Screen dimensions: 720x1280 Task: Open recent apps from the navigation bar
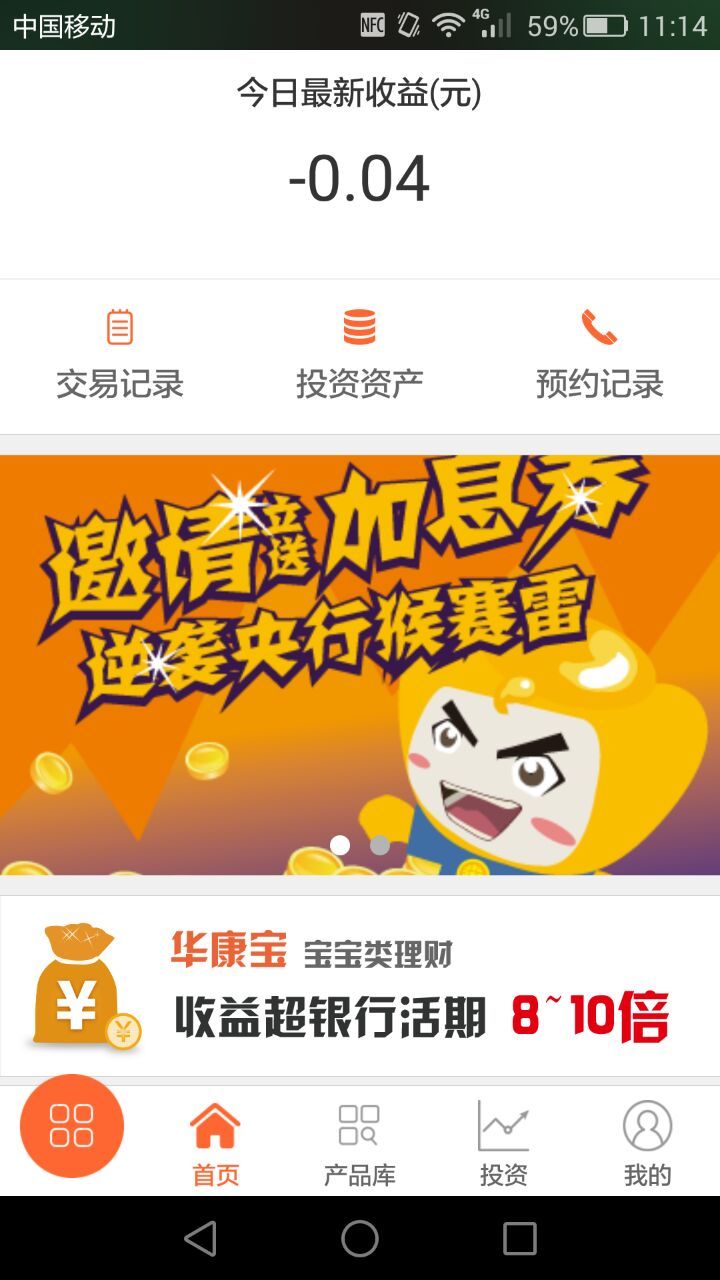[x=519, y=1239]
